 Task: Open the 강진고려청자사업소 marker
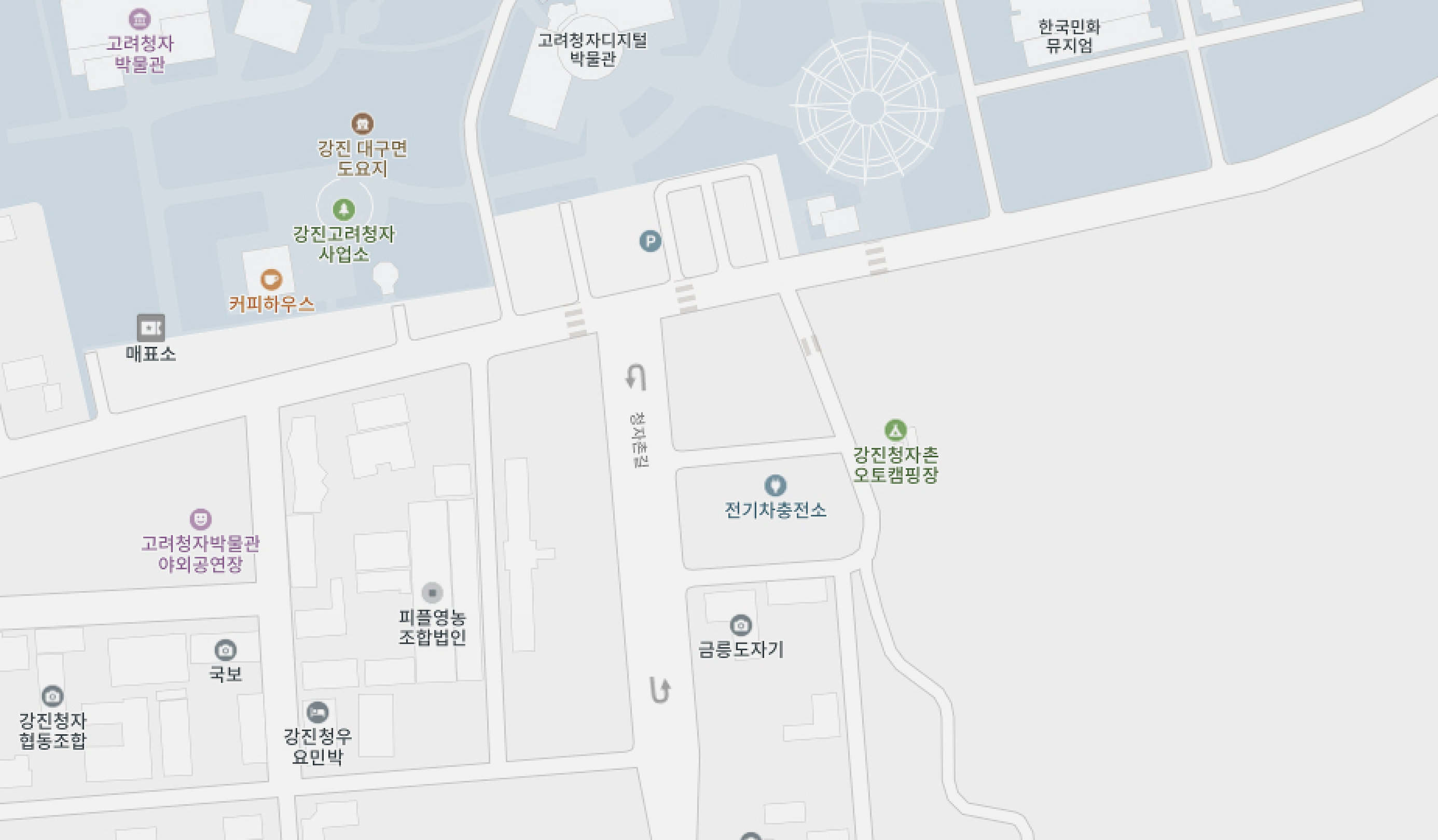(x=343, y=210)
